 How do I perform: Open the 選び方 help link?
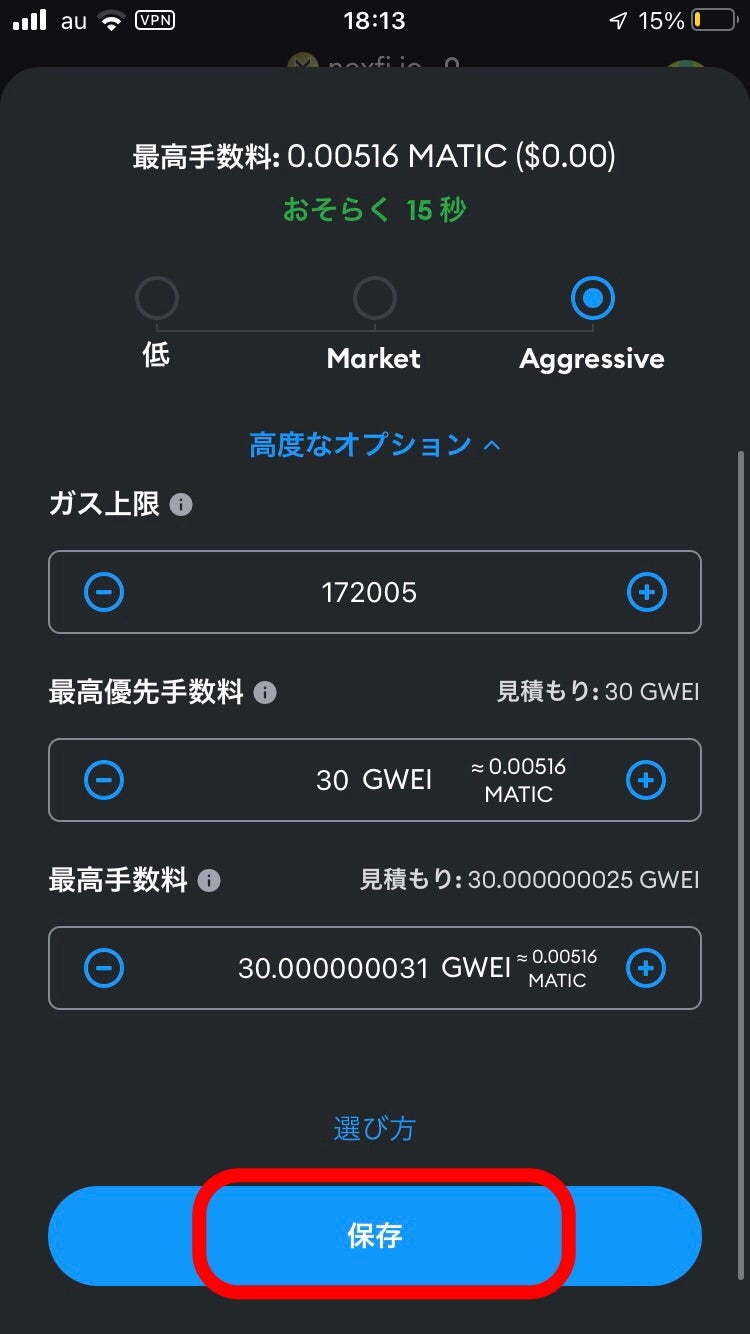tap(375, 1129)
